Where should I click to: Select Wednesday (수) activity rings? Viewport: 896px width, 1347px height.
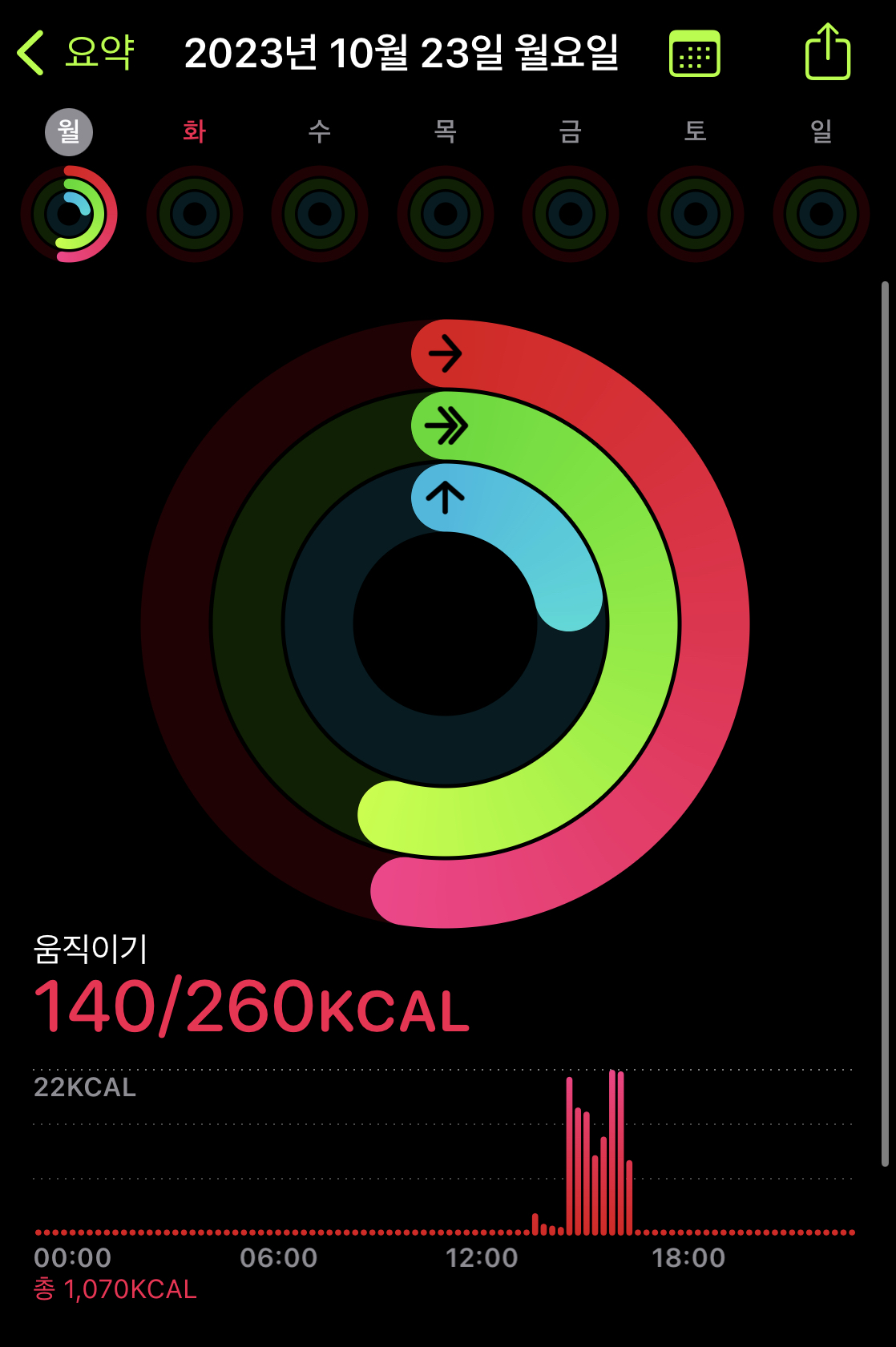click(320, 214)
